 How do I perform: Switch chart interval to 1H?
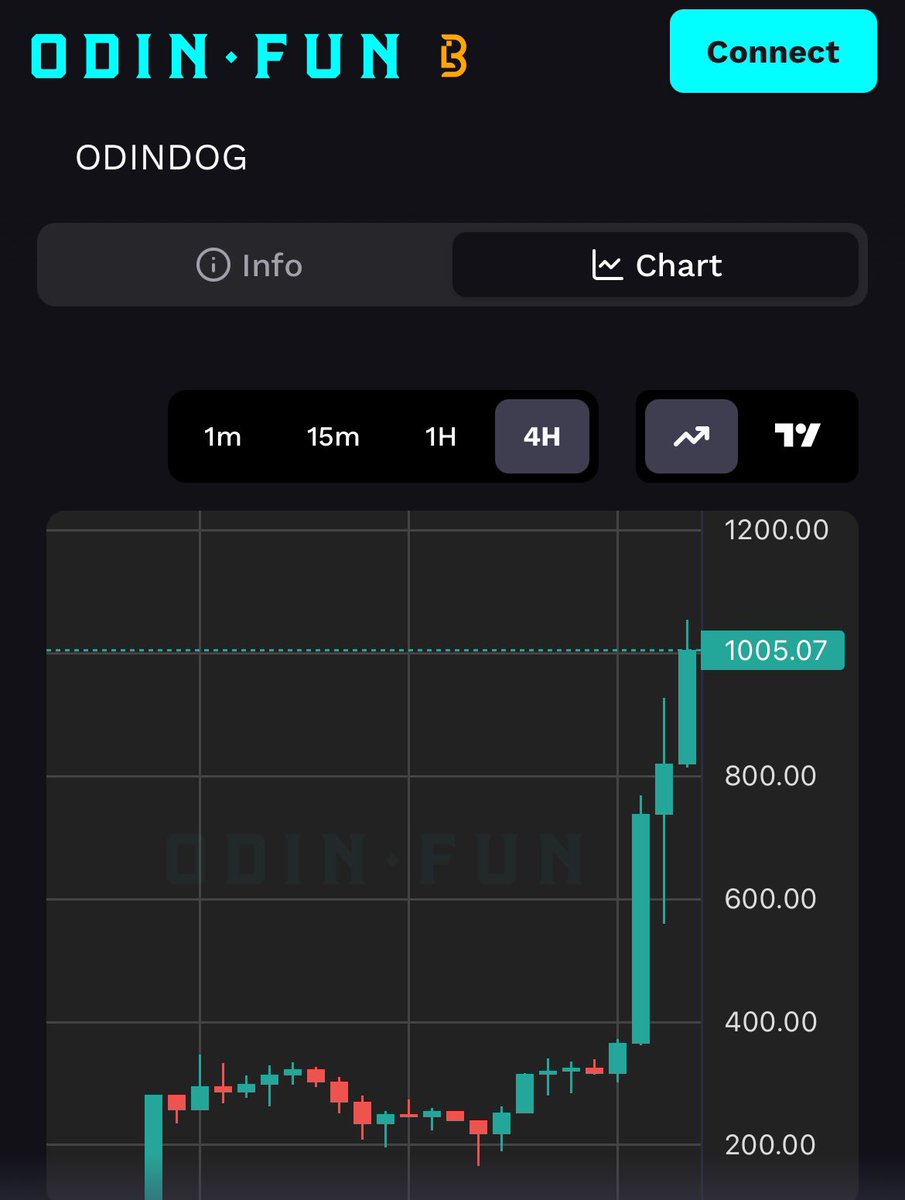tap(440, 436)
